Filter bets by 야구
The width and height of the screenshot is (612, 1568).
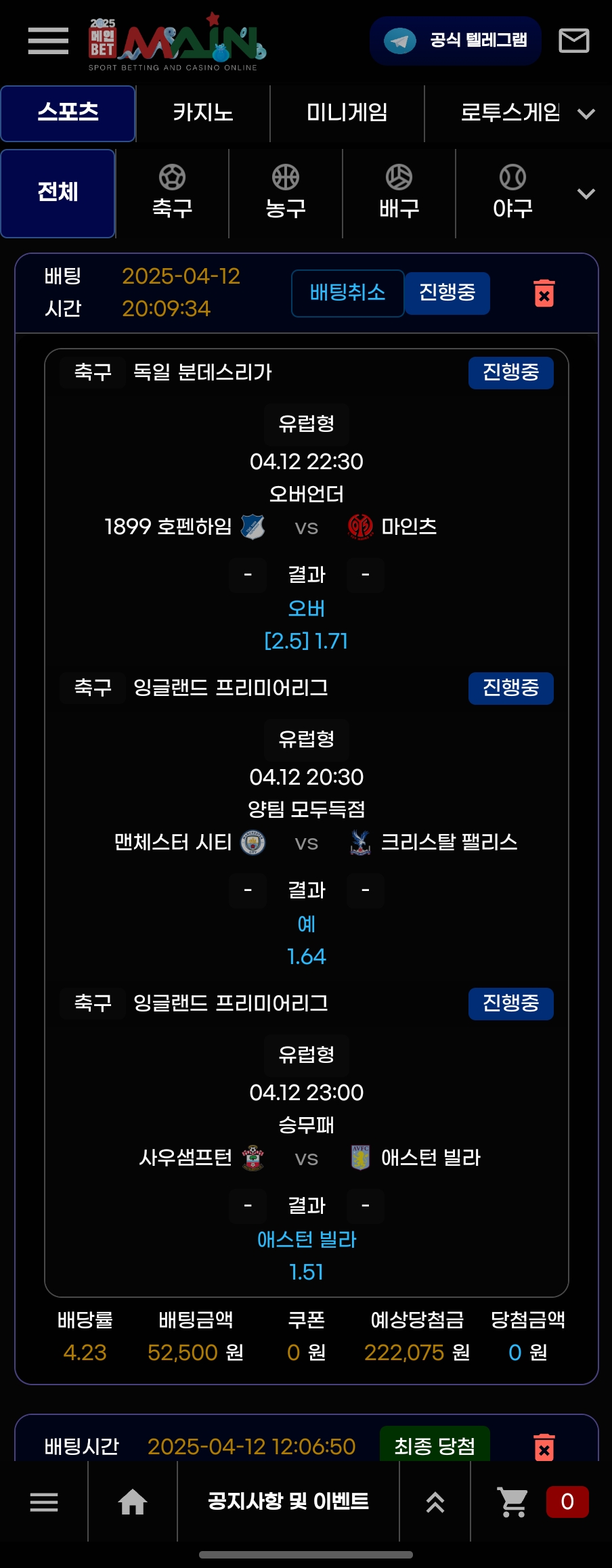point(512,193)
